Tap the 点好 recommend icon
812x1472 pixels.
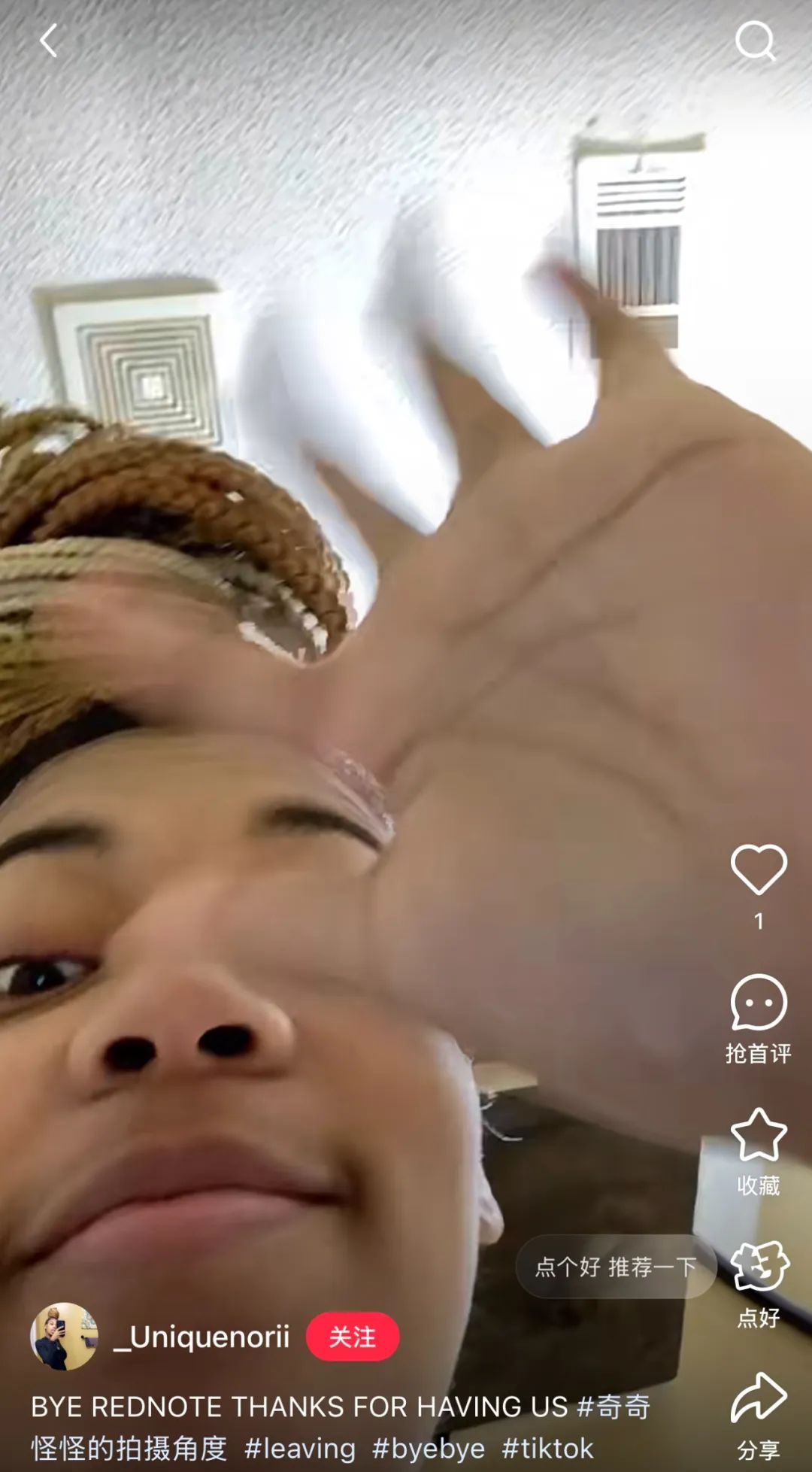tap(759, 1267)
